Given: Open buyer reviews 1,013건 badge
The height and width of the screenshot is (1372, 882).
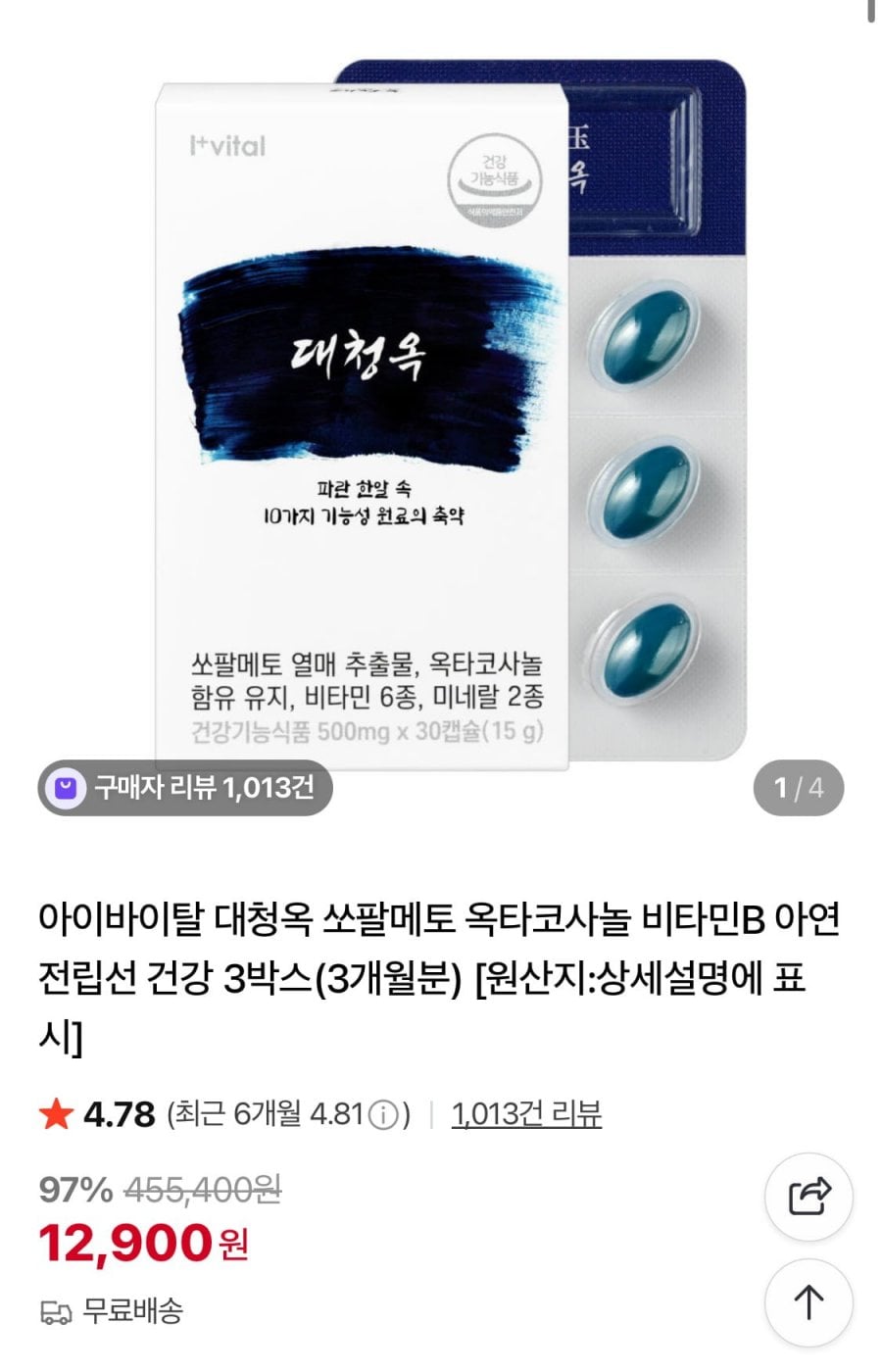Looking at the screenshot, I should click(x=185, y=787).
